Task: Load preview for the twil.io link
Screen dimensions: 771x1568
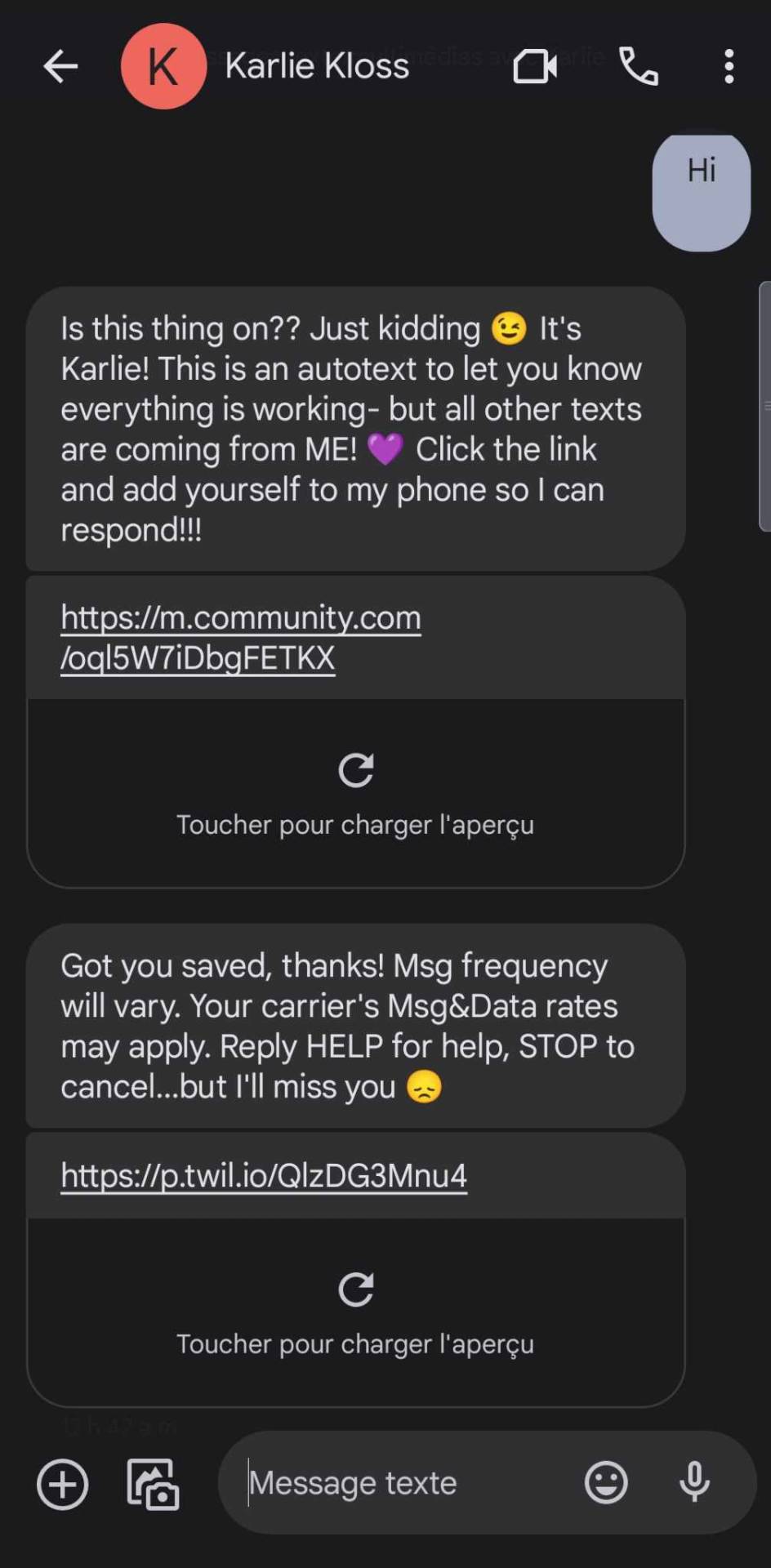Action: pos(355,1312)
